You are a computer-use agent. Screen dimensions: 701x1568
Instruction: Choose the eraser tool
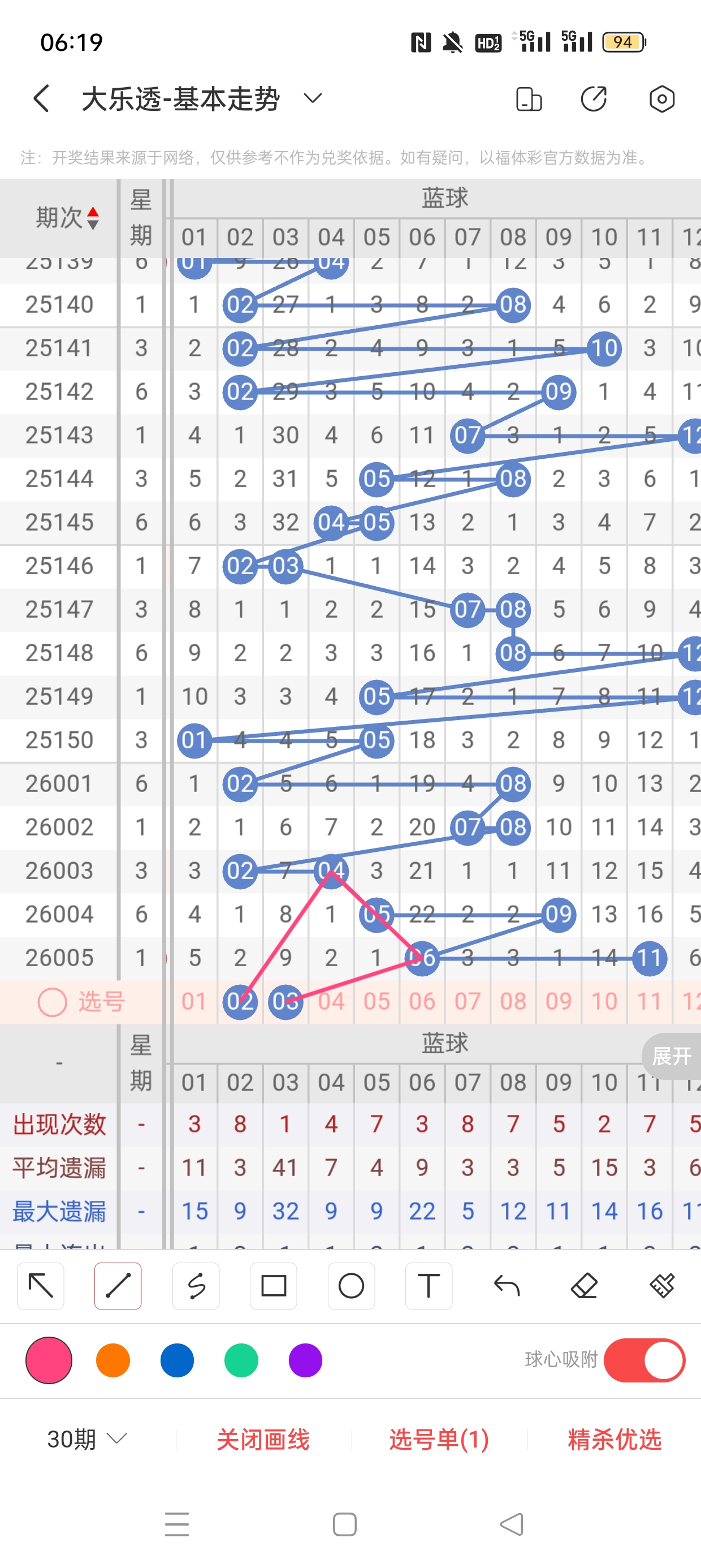tap(584, 1286)
